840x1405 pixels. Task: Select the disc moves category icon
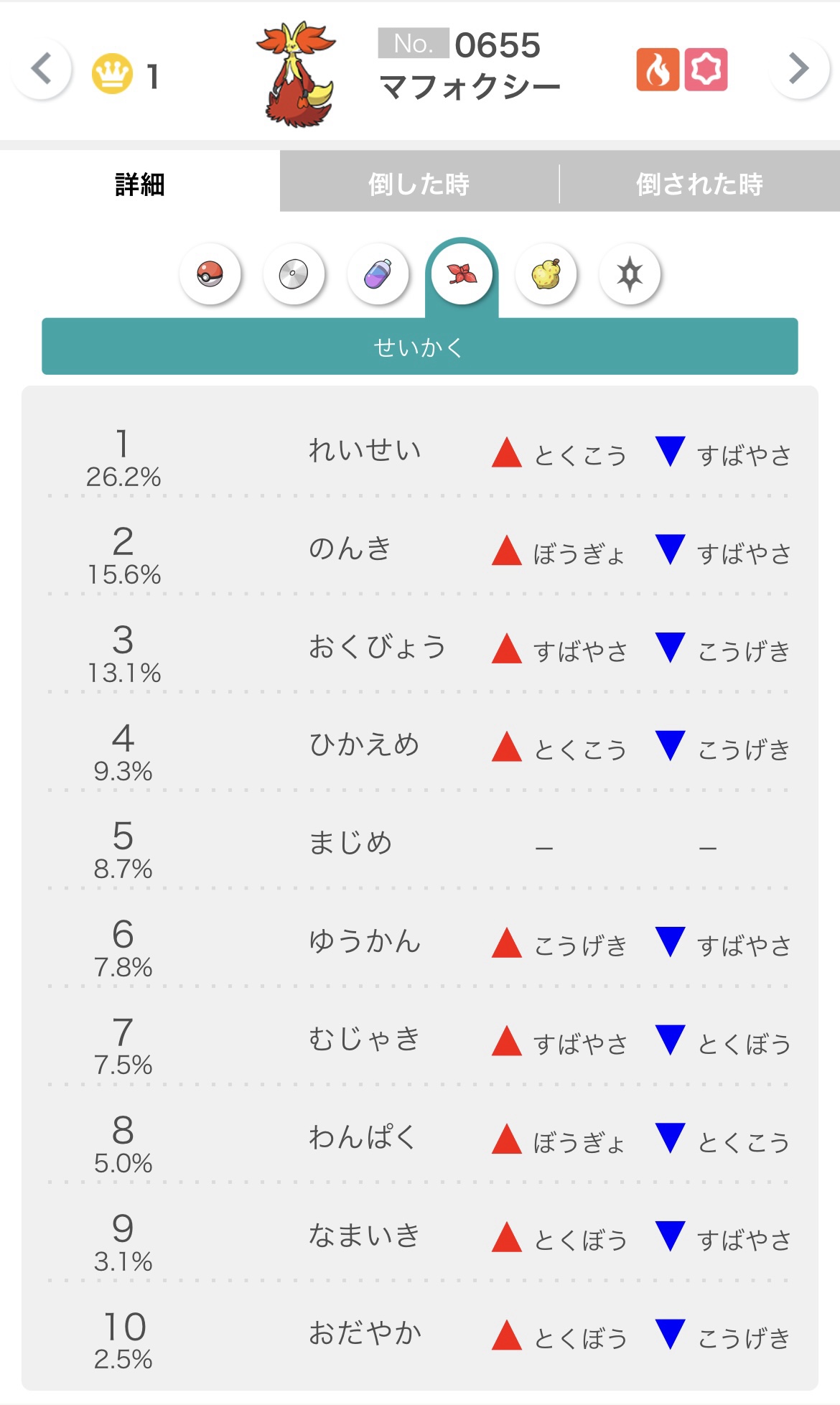294,274
